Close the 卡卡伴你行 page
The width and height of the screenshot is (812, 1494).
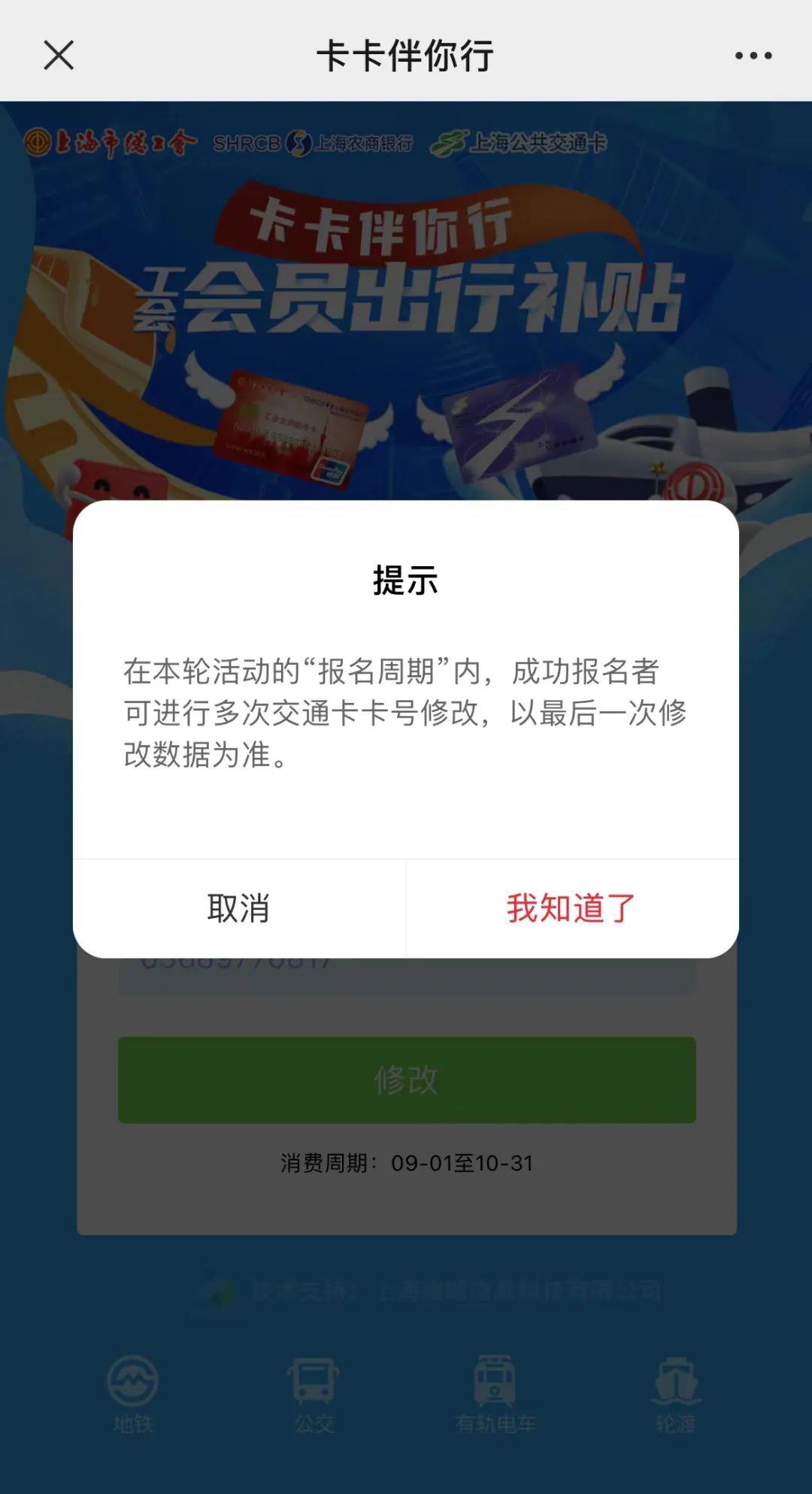(59, 55)
